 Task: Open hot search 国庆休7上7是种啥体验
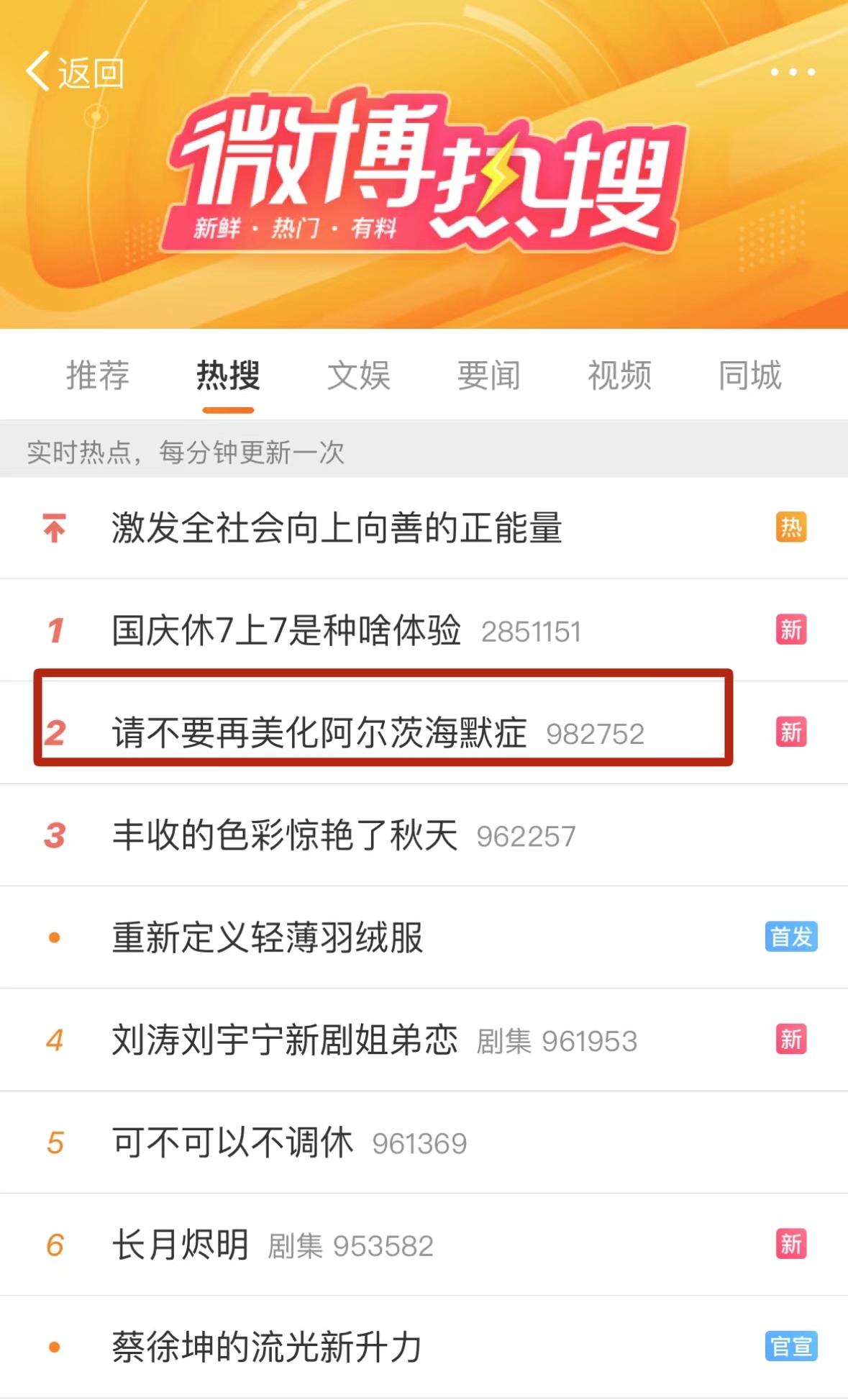[x=286, y=631]
